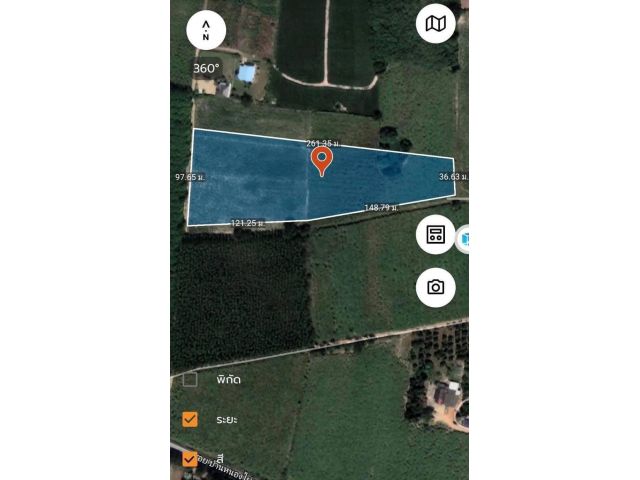640x480 pixels.
Task: Uncheck the ระยะ checkbox
Action: coord(190,419)
